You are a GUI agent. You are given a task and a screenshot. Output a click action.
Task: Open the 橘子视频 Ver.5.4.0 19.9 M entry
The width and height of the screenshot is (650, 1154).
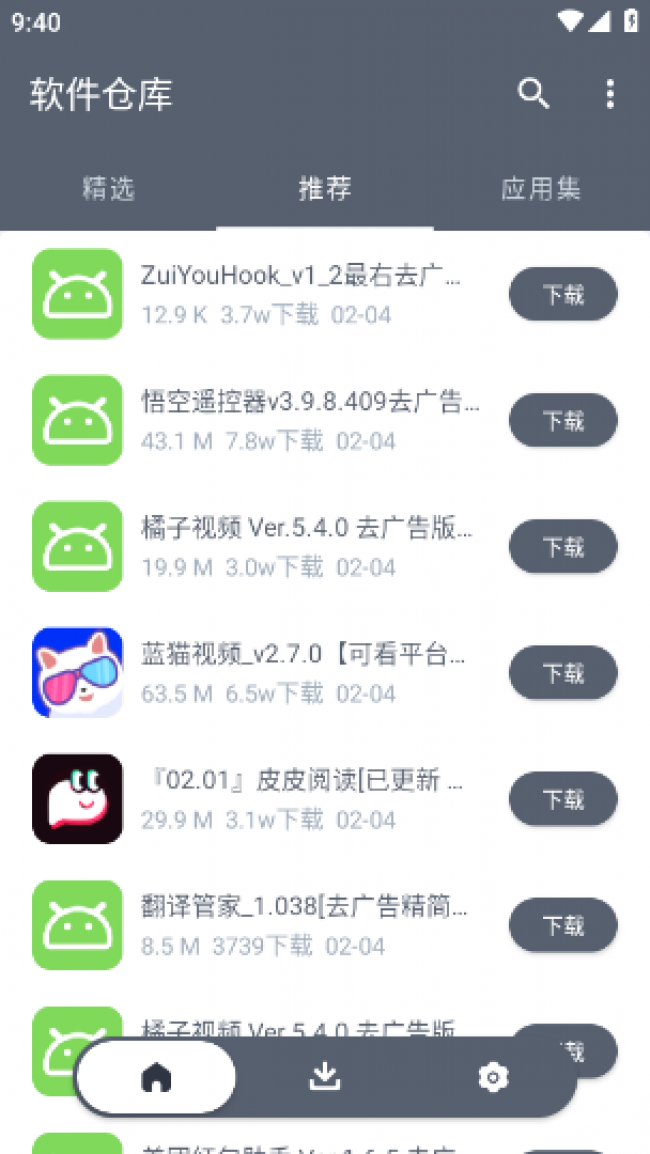coord(300,546)
